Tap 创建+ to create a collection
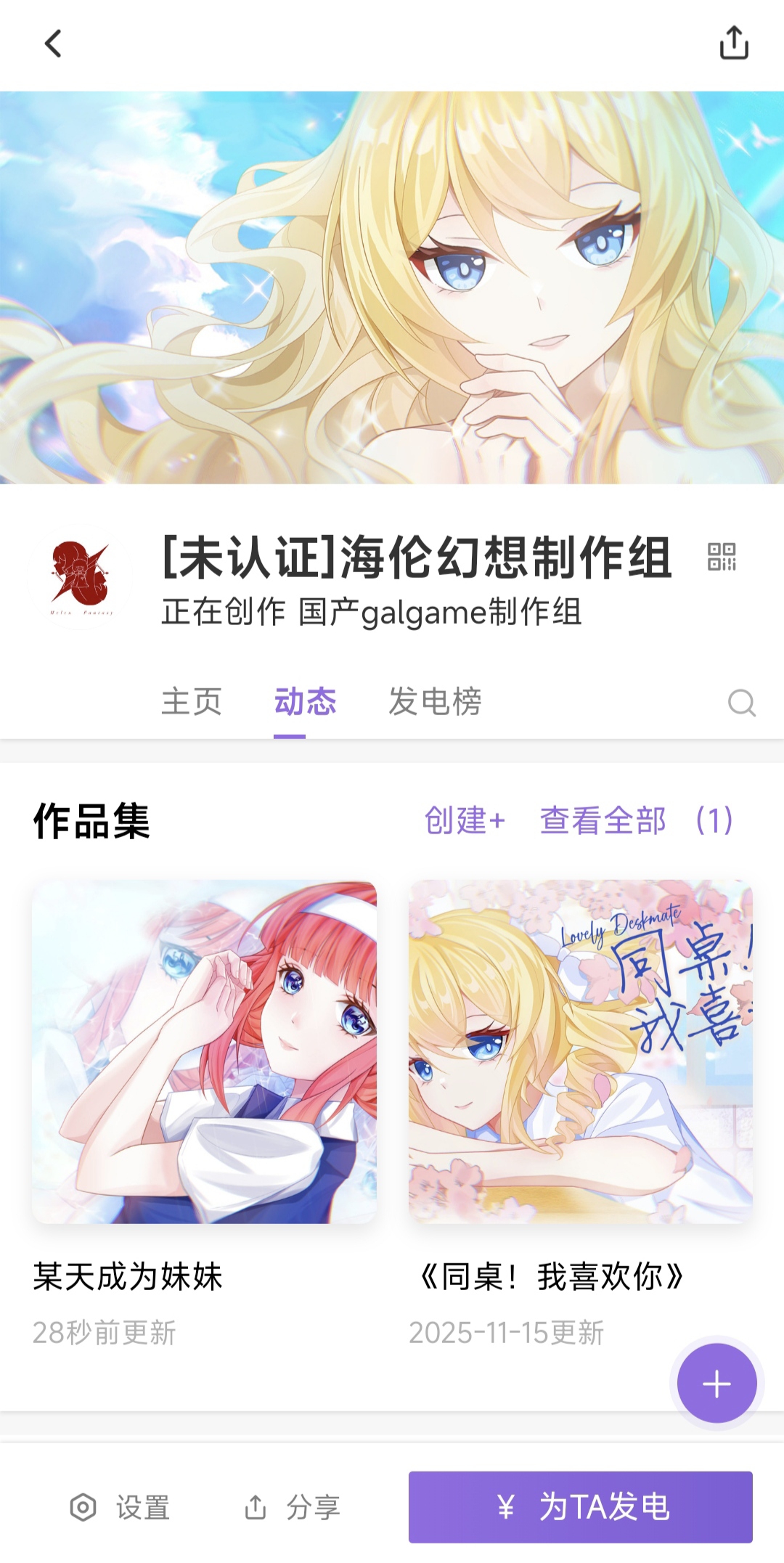This screenshot has height=1563, width=784. point(465,821)
